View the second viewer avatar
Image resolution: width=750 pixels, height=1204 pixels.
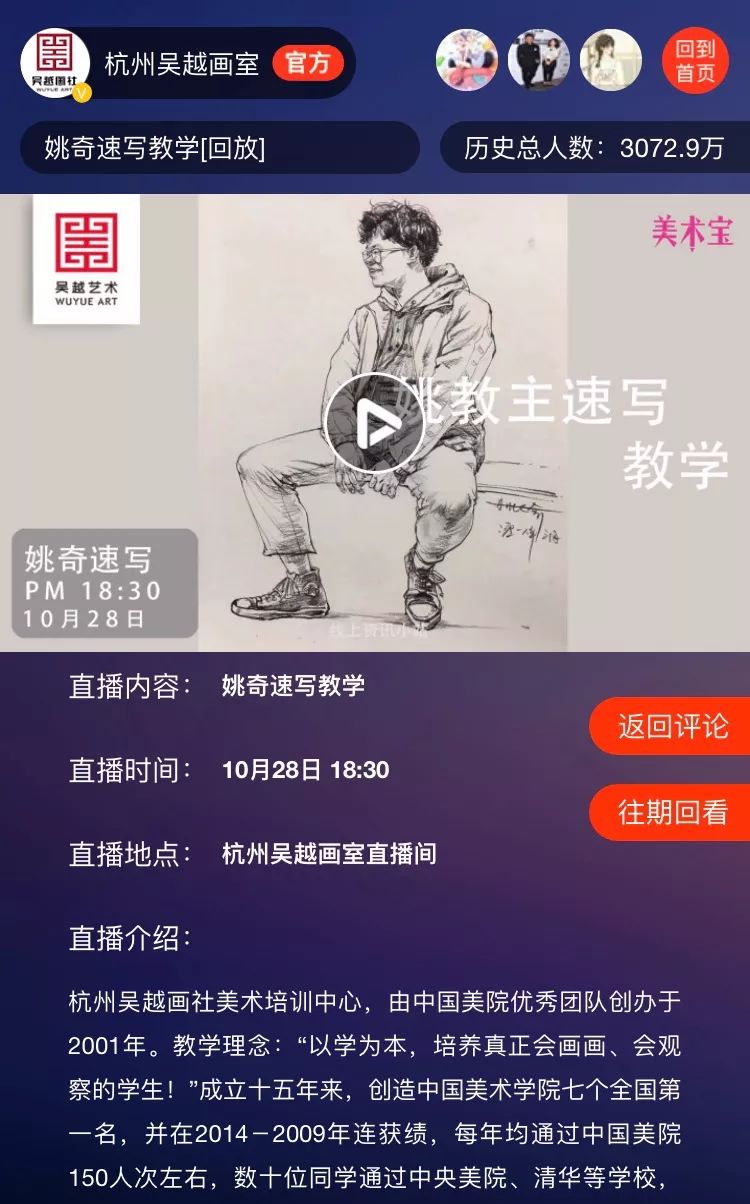(538, 60)
